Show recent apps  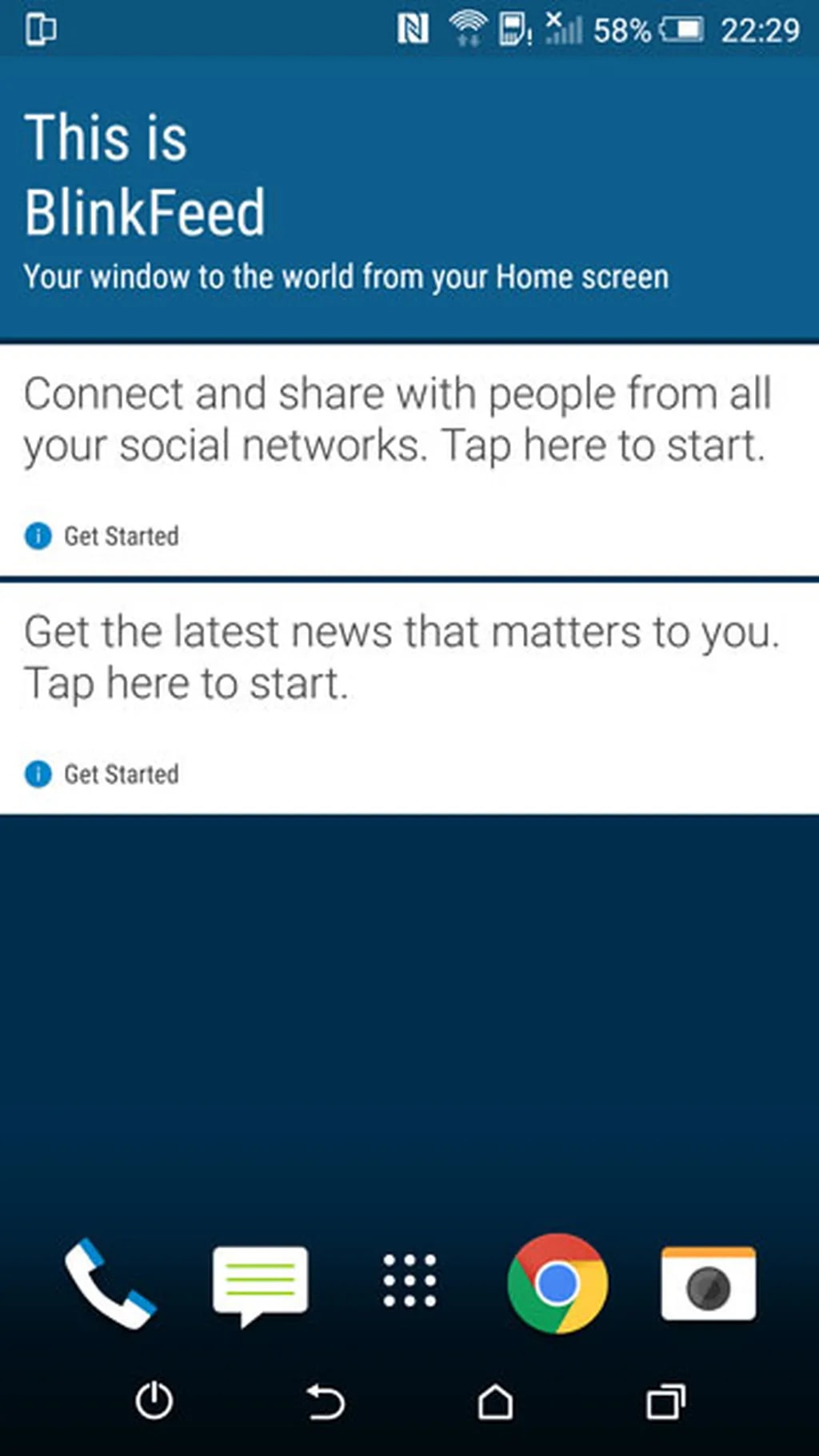tap(665, 1402)
